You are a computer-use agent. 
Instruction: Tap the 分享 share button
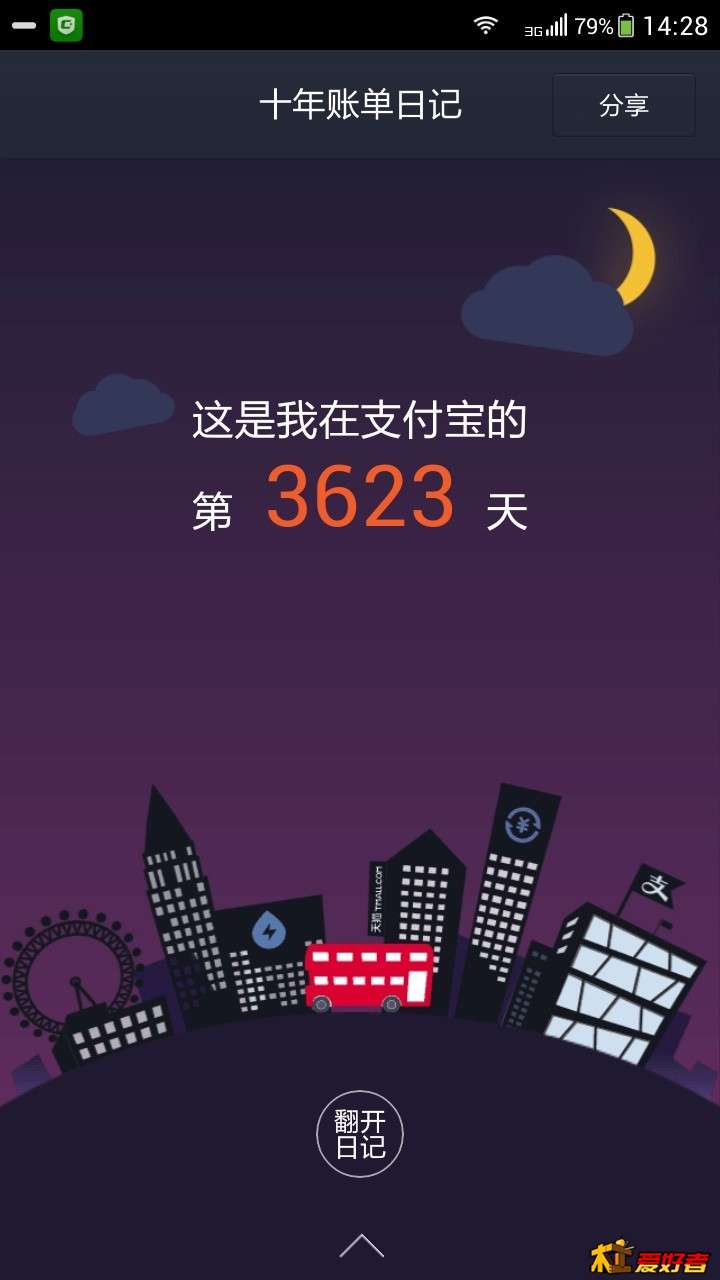click(624, 105)
